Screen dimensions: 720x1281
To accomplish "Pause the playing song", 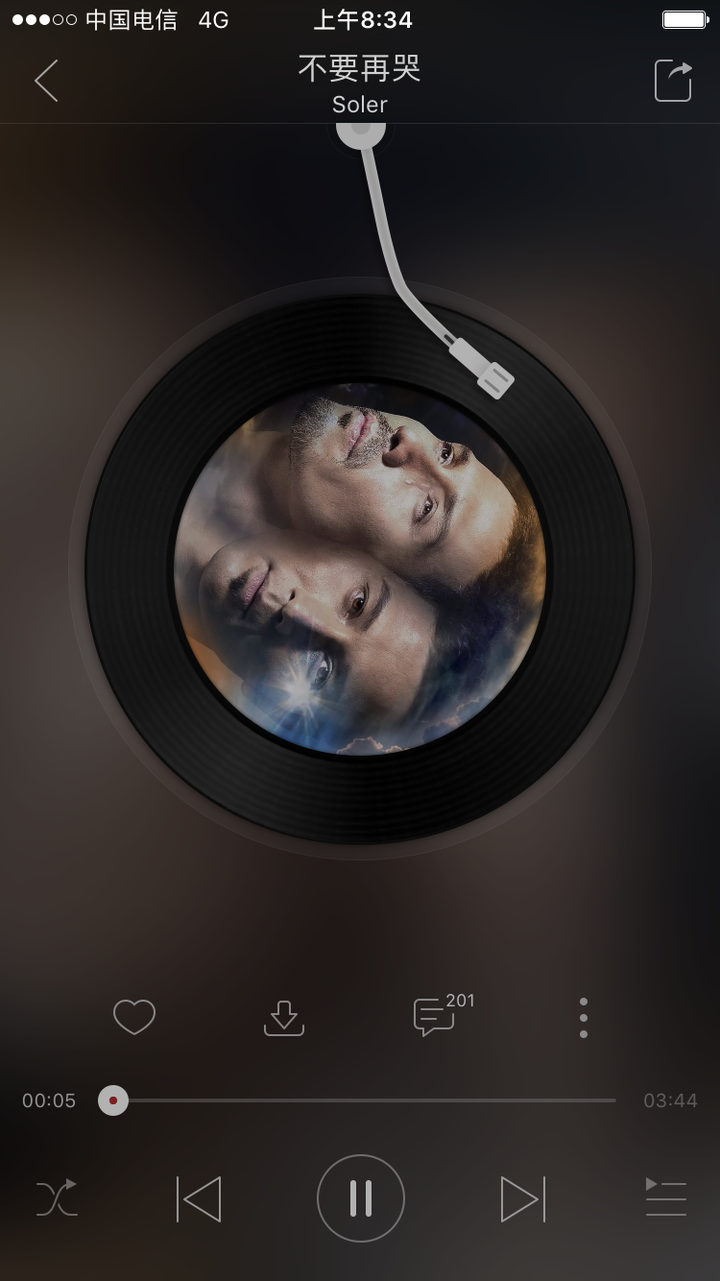I will click(x=360, y=1198).
